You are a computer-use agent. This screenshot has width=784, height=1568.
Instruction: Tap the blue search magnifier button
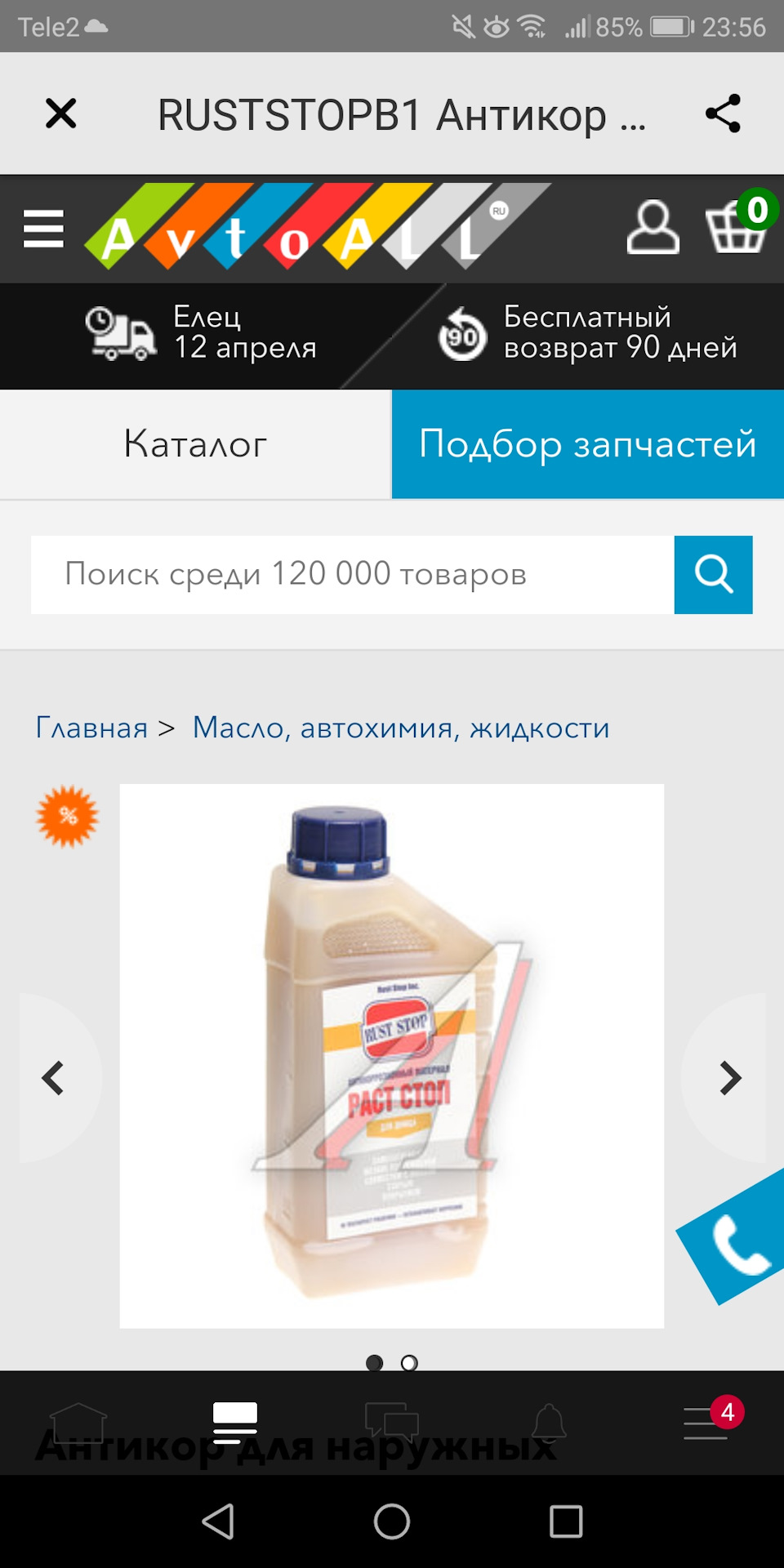pos(713,575)
